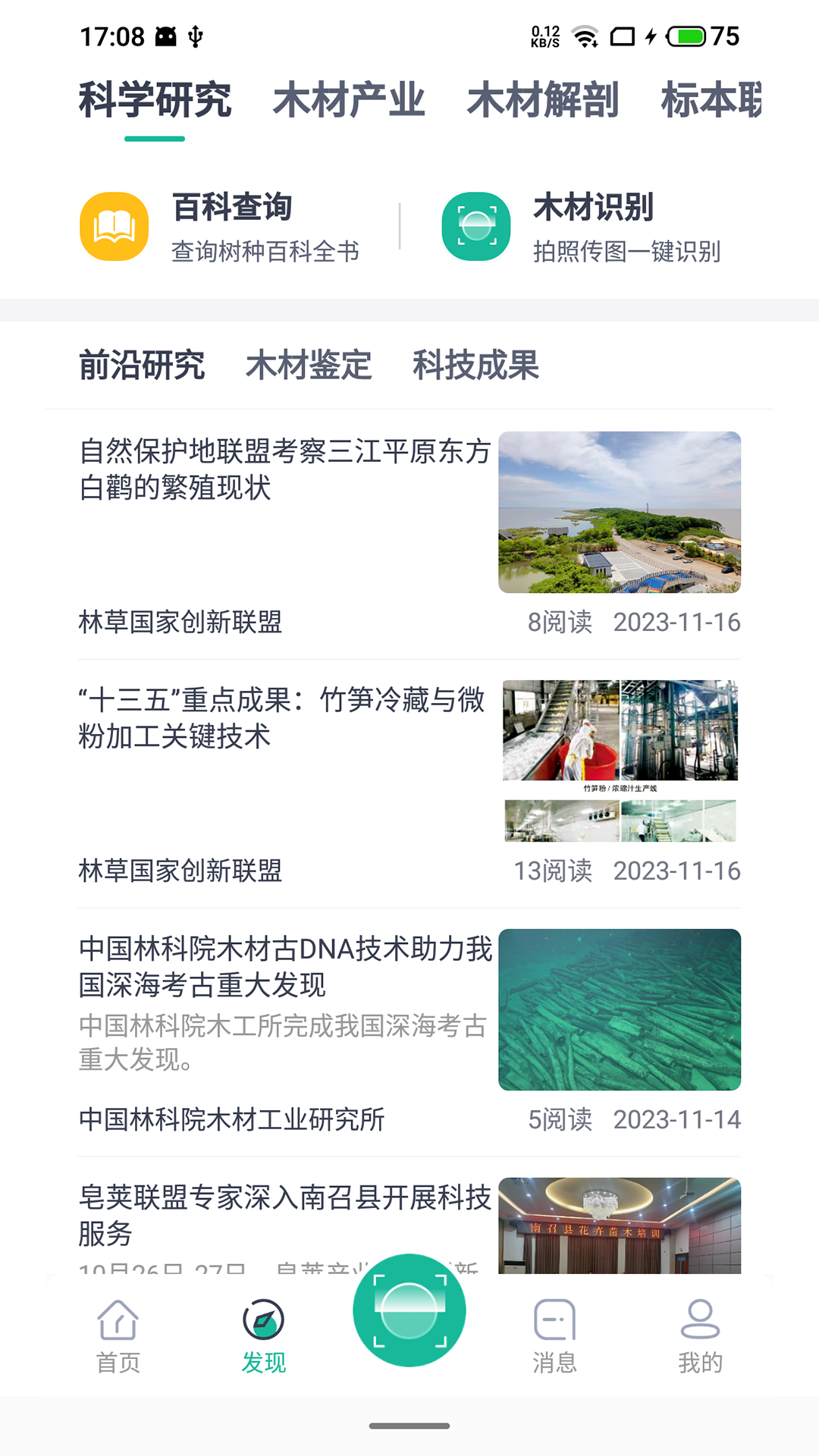The width and height of the screenshot is (819, 1456).
Task: Open the 皂荚联盟专家 南召县 article
Action: coord(285,1215)
